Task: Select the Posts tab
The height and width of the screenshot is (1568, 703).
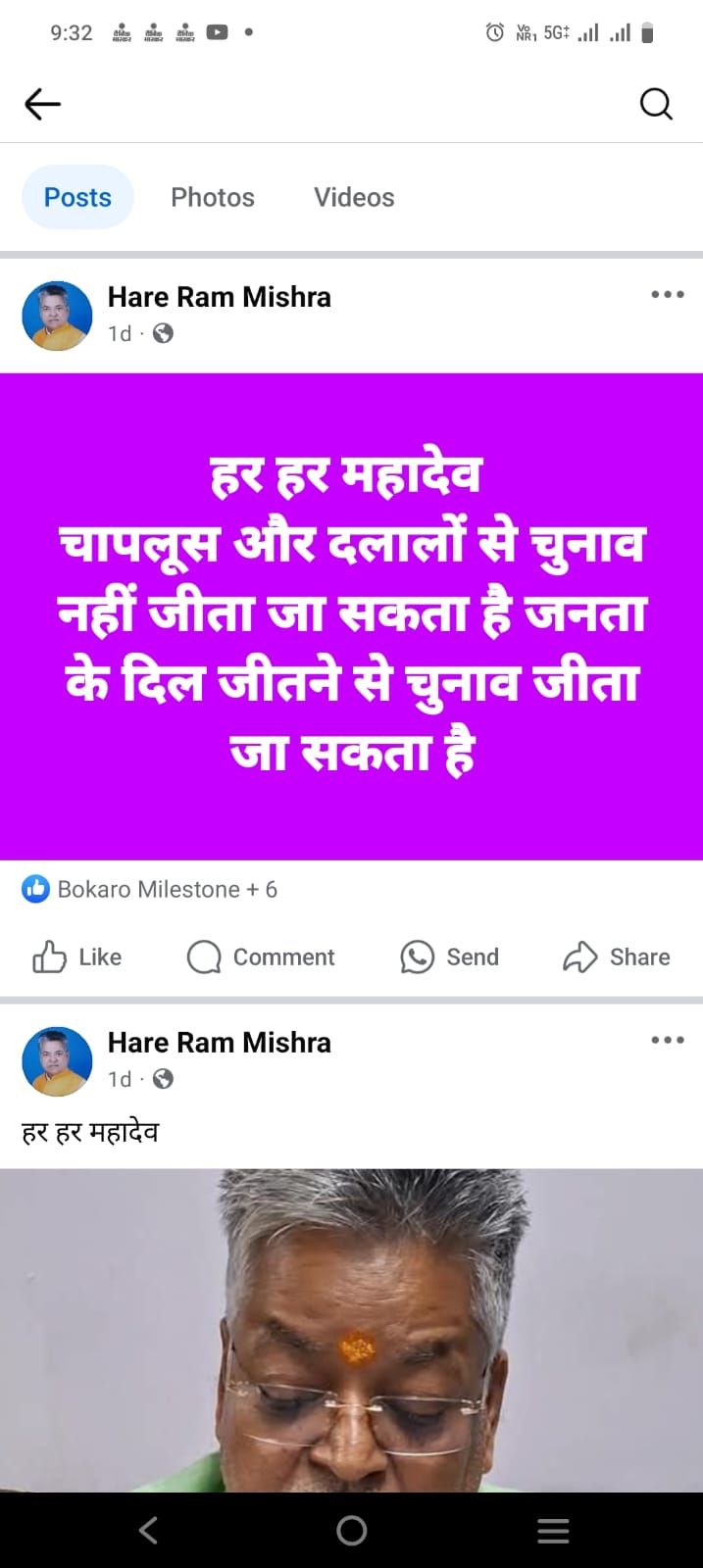Action: click(x=77, y=197)
